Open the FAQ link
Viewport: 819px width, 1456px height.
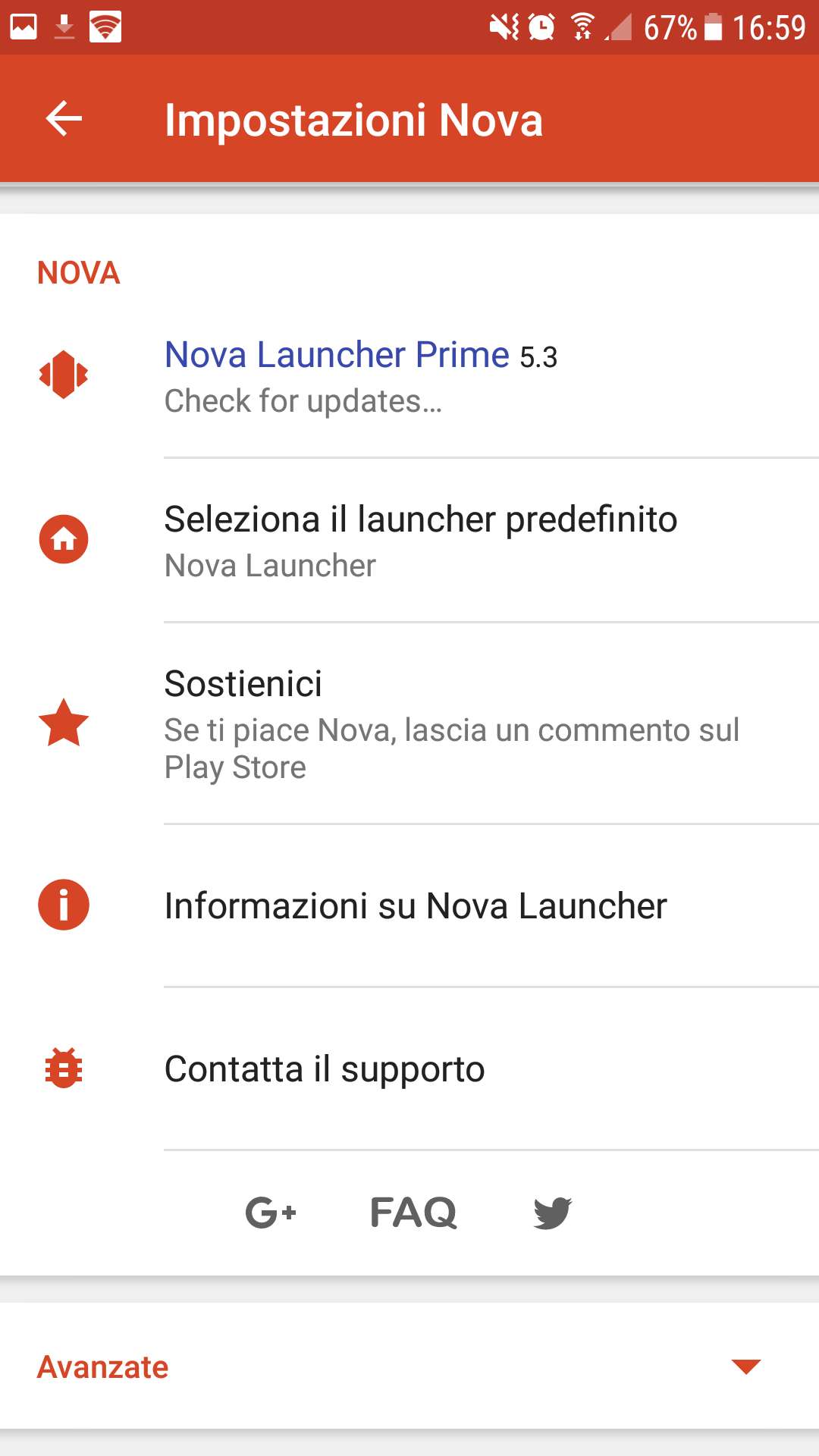[x=413, y=1213]
